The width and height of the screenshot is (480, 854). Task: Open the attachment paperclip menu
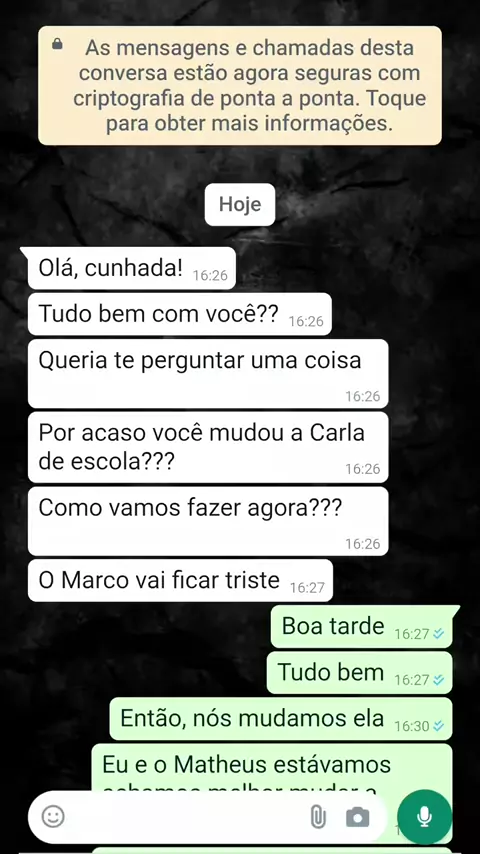318,817
